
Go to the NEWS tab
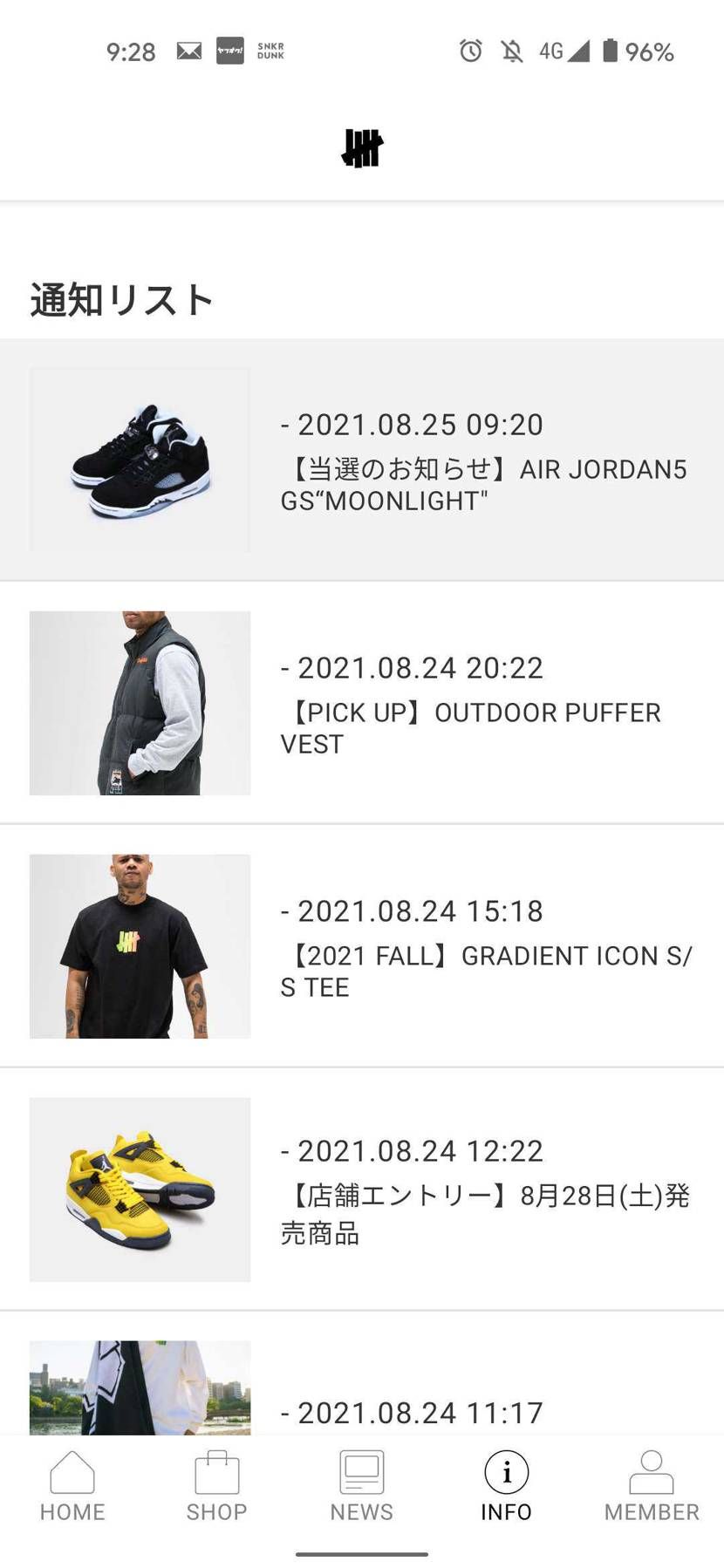coord(362,1488)
